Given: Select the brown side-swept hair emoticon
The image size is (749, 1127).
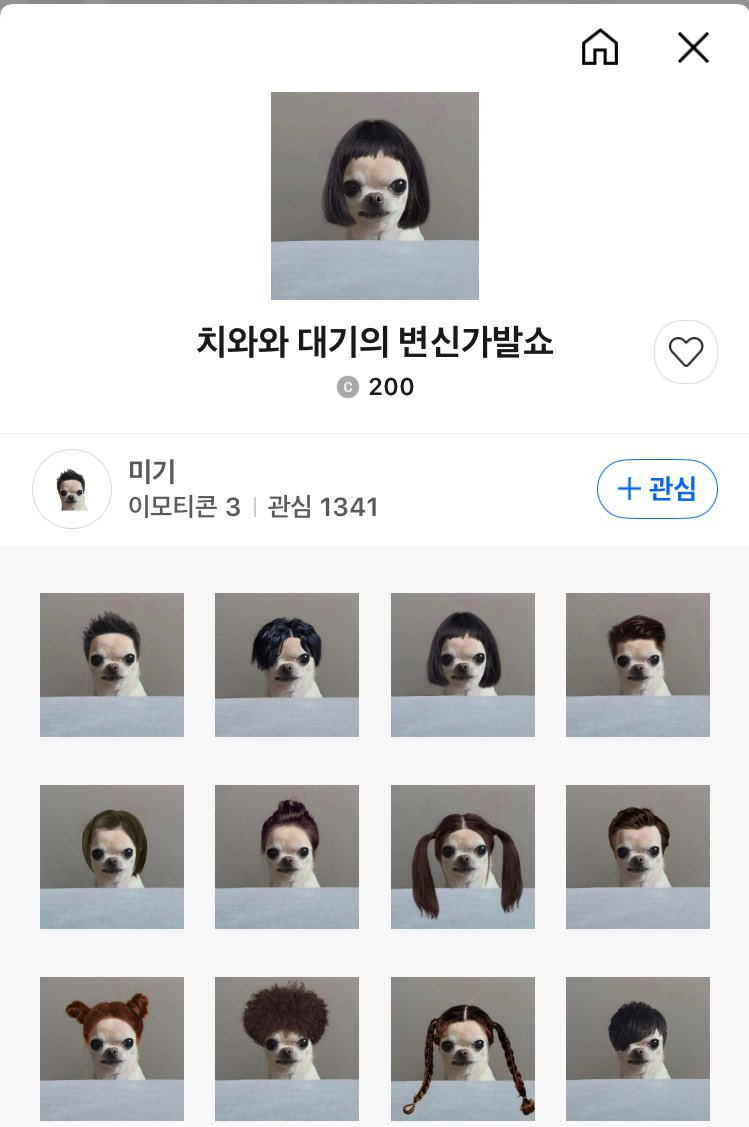Looking at the screenshot, I should pyautogui.click(x=637, y=856).
